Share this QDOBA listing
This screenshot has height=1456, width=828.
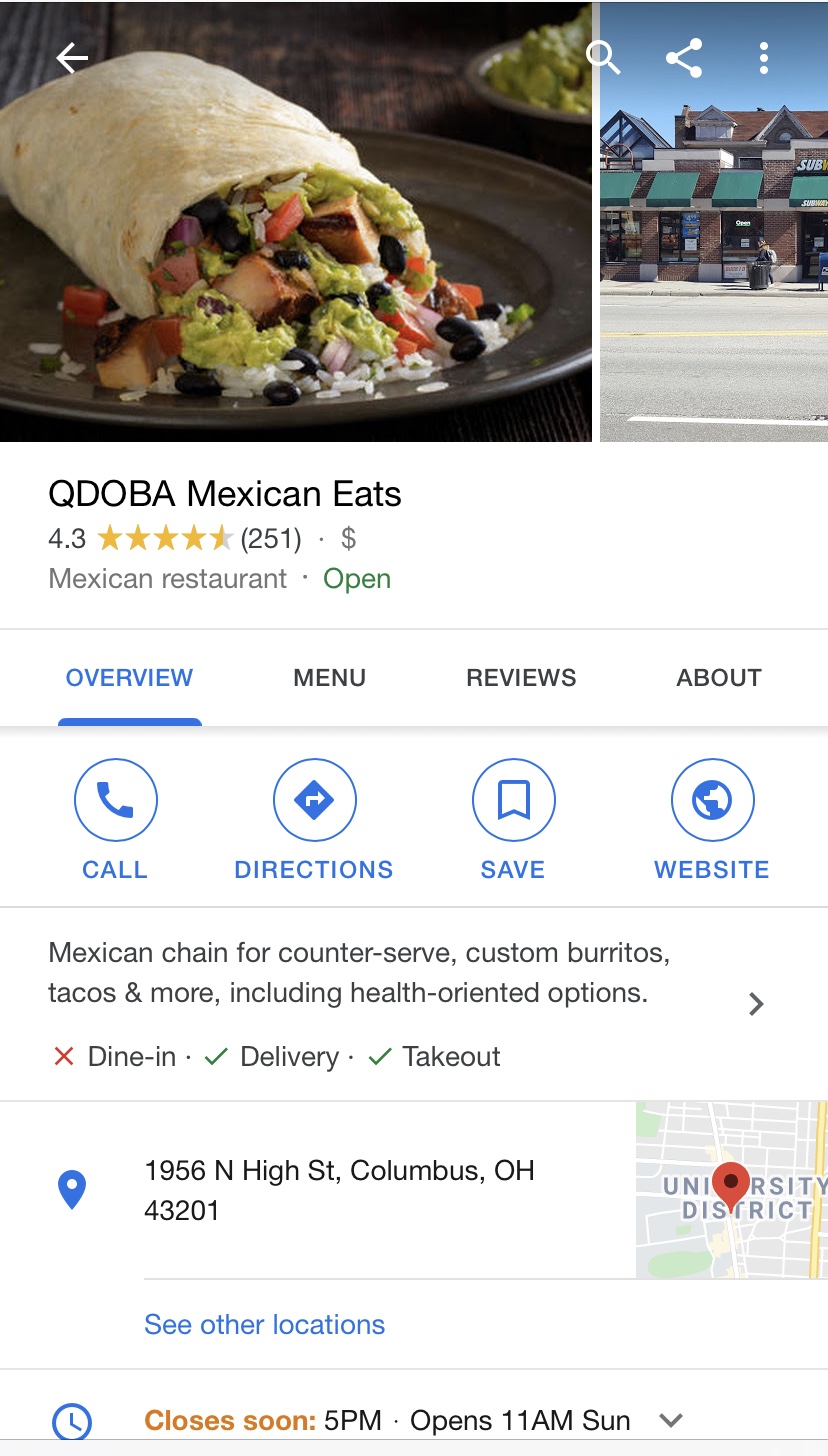pos(684,58)
